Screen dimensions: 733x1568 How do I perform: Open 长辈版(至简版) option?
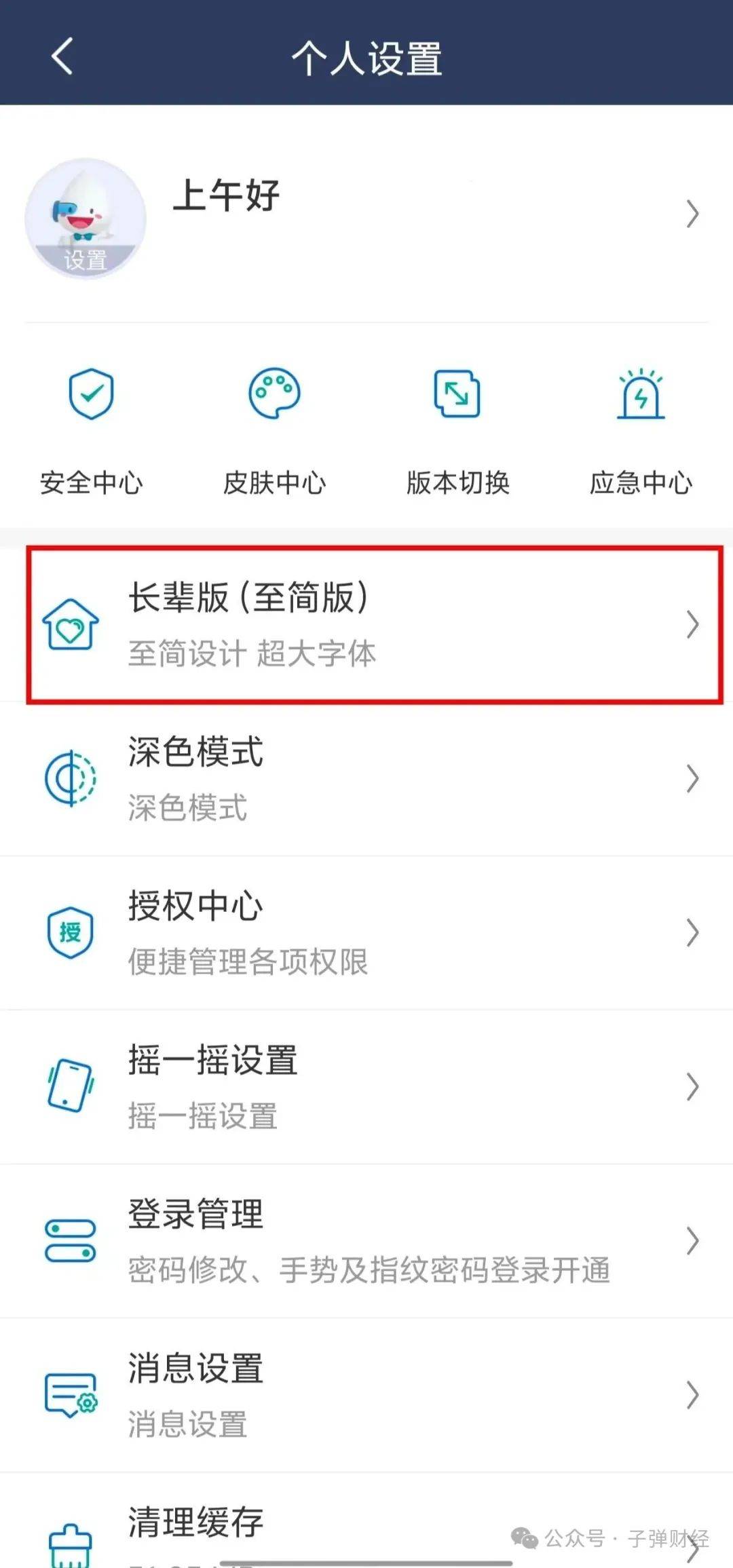[373, 624]
